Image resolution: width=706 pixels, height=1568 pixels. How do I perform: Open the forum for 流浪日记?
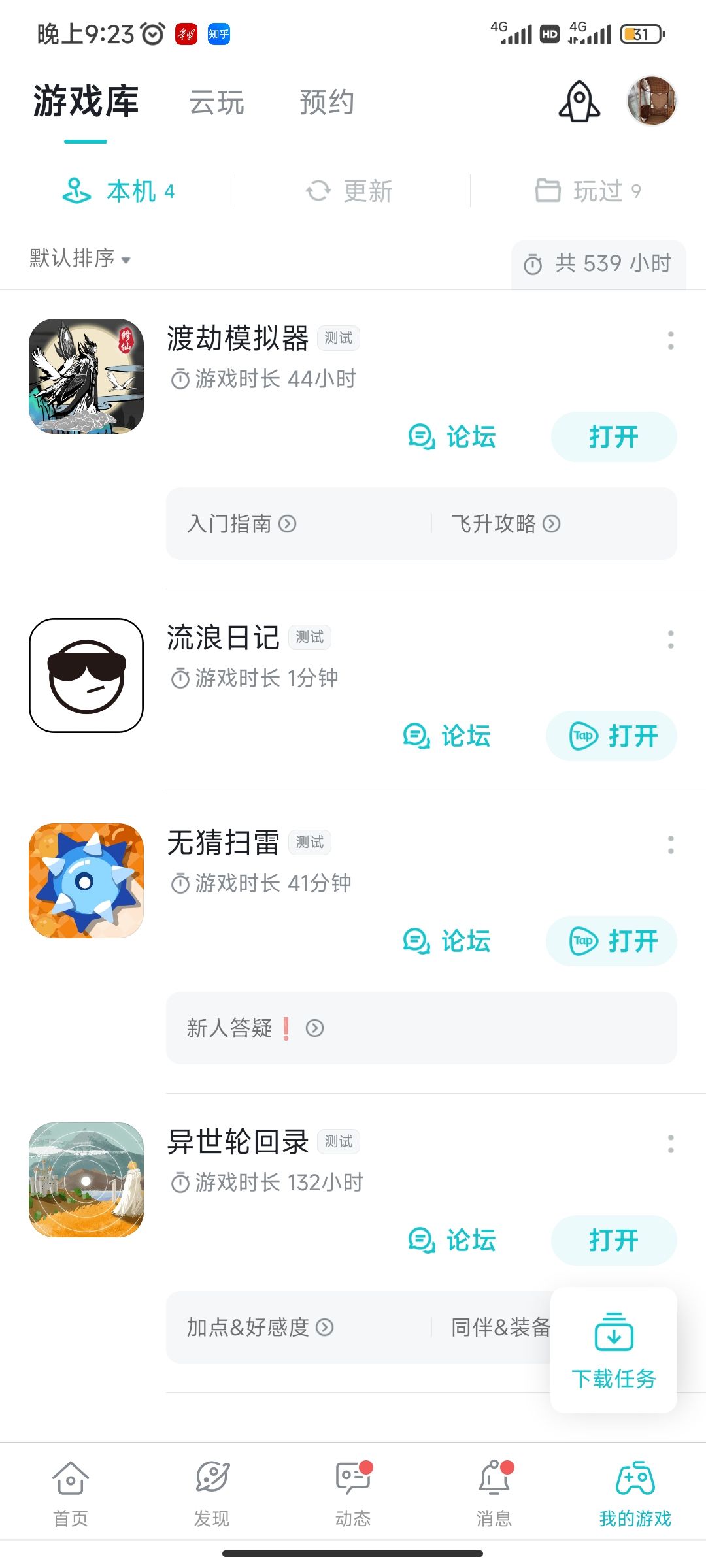(x=447, y=736)
